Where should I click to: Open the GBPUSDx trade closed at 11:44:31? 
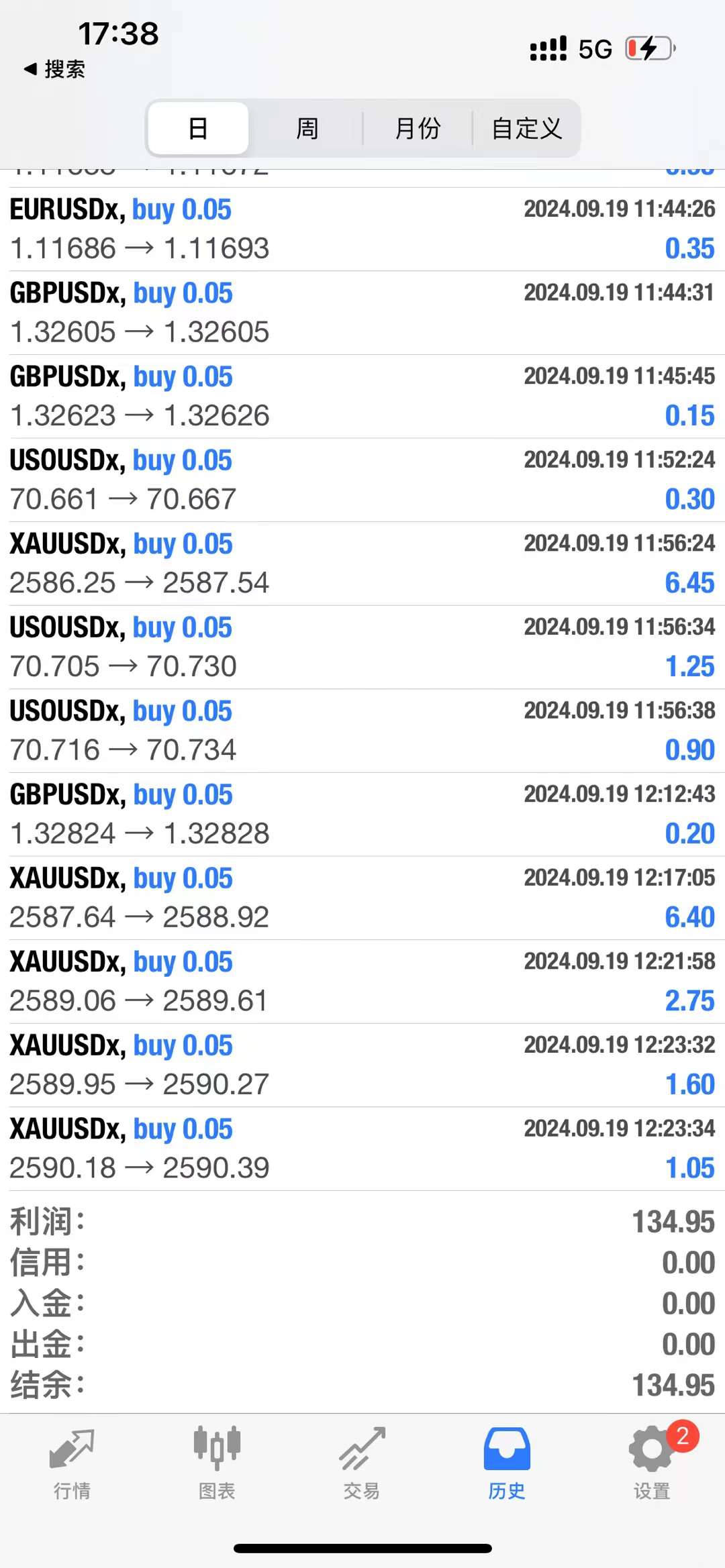coord(362,313)
